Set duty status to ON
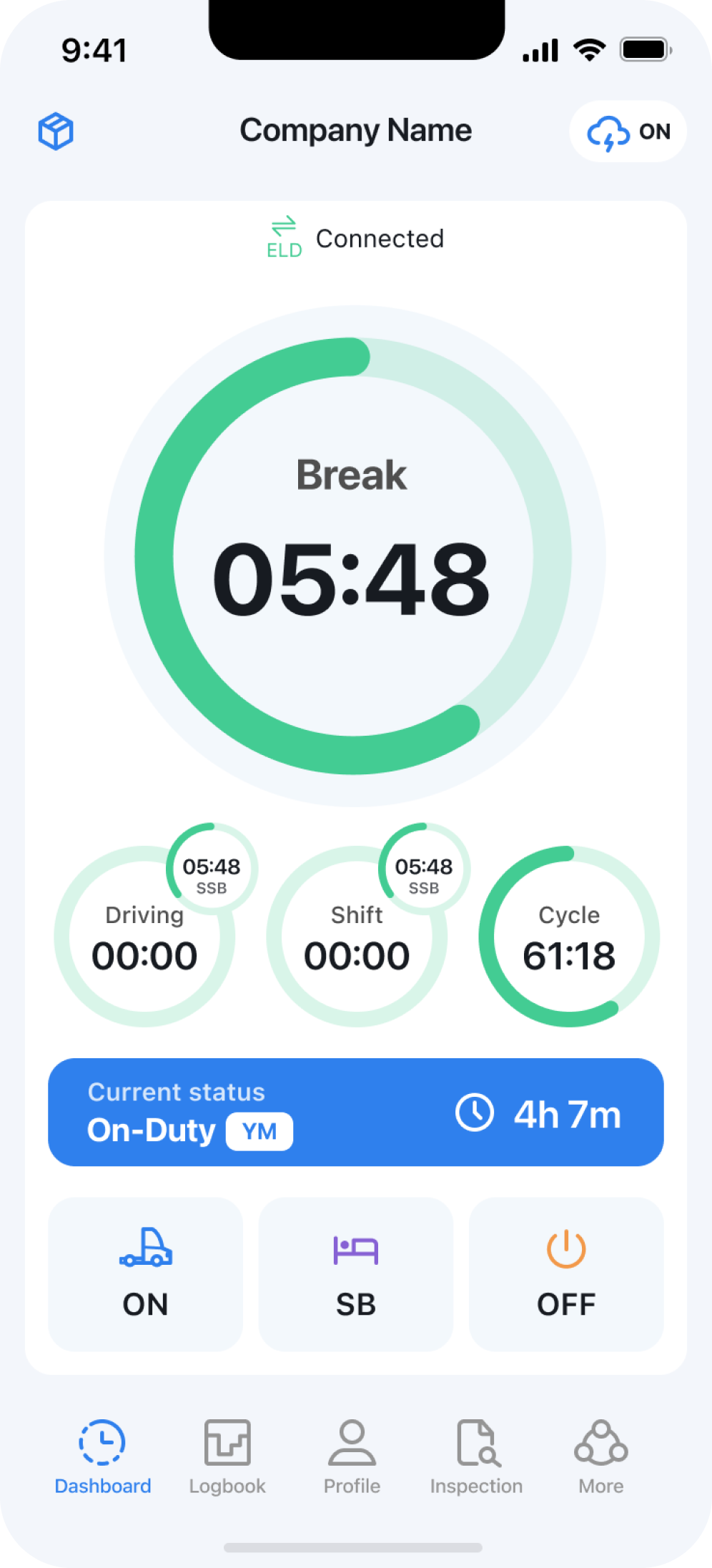 145,1274
